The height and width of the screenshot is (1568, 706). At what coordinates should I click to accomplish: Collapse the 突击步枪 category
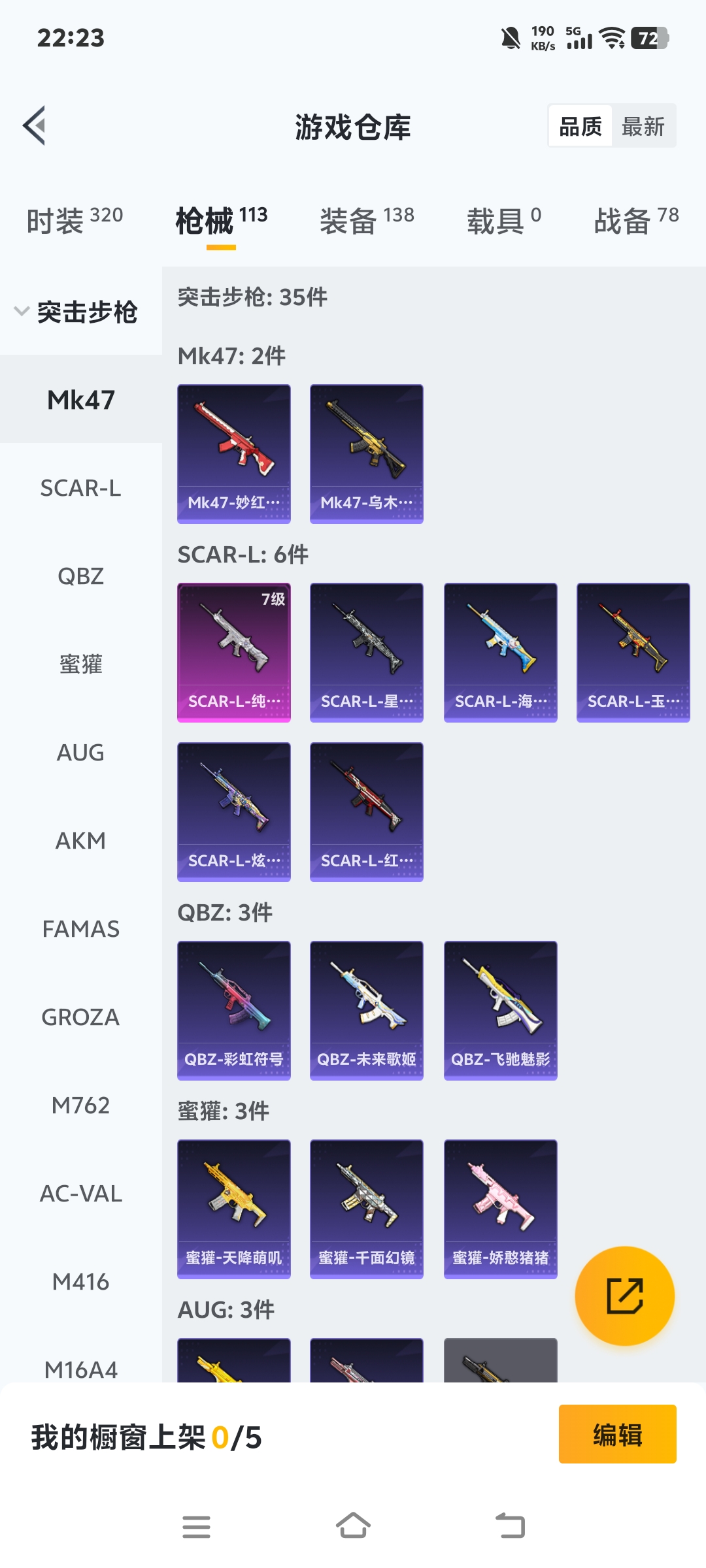tap(76, 312)
